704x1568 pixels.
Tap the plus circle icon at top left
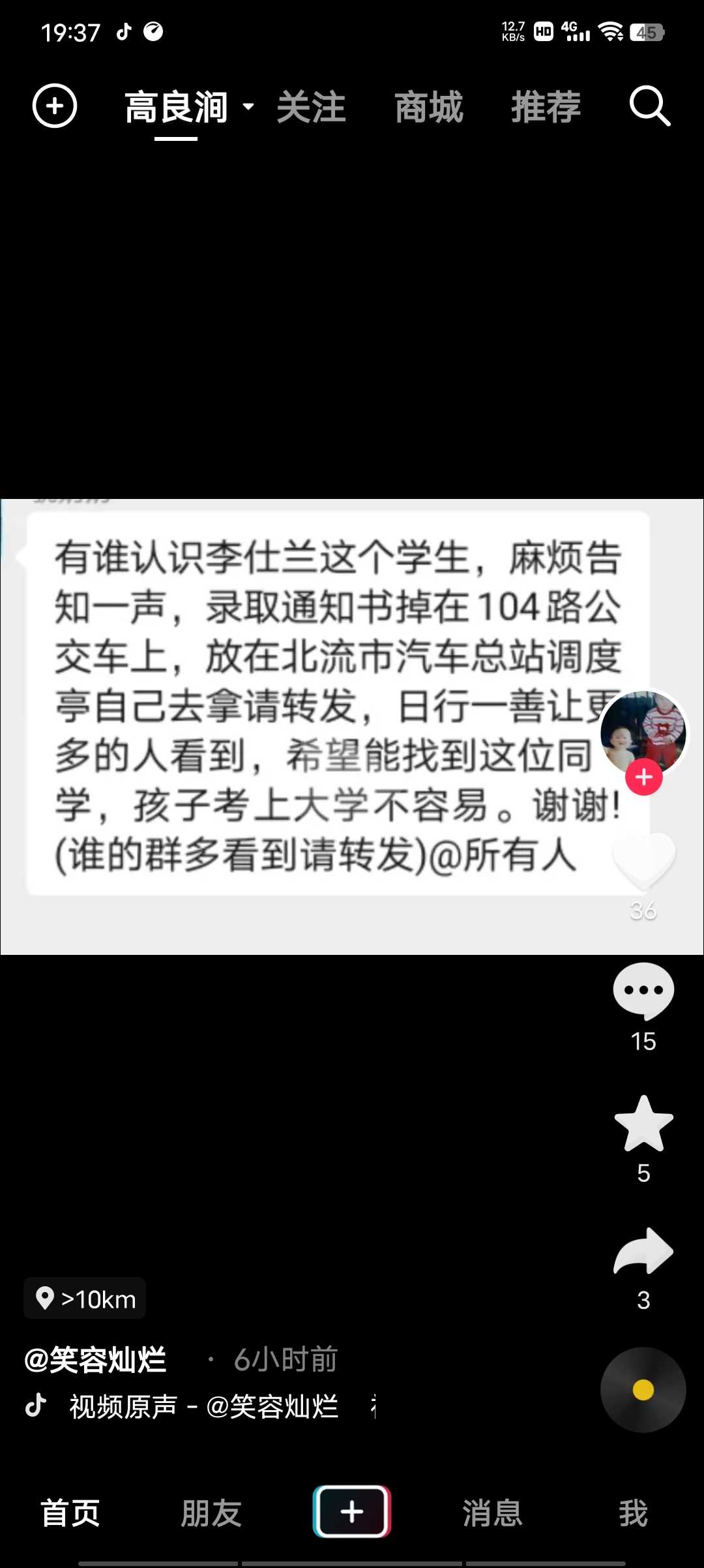click(x=55, y=106)
